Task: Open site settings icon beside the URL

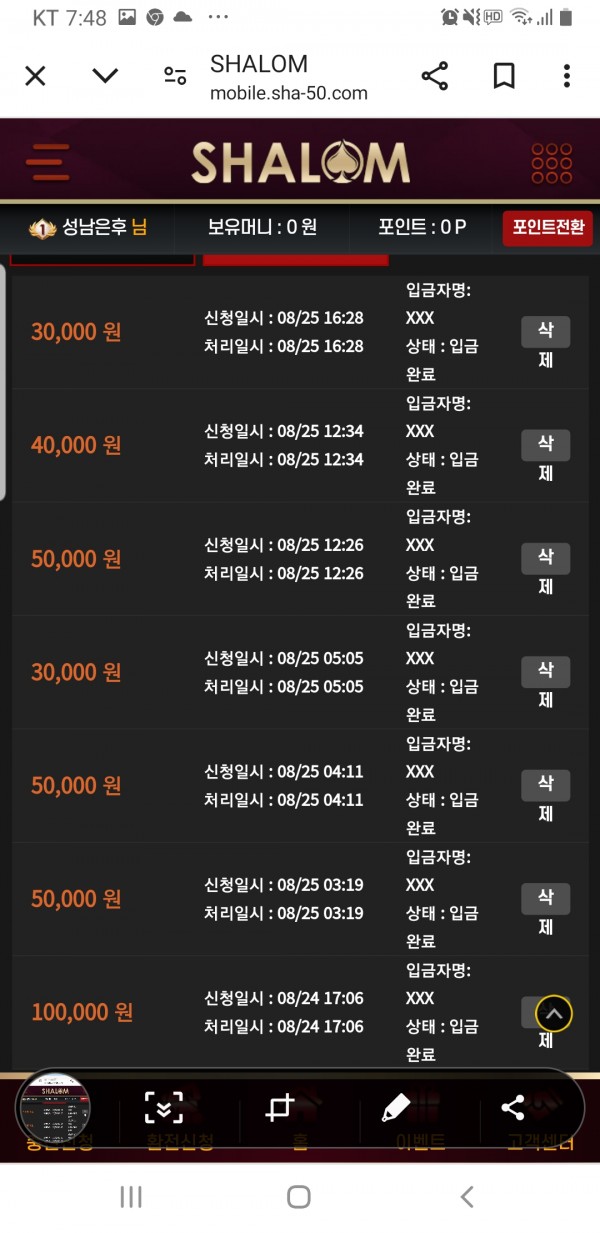Action: [175, 76]
